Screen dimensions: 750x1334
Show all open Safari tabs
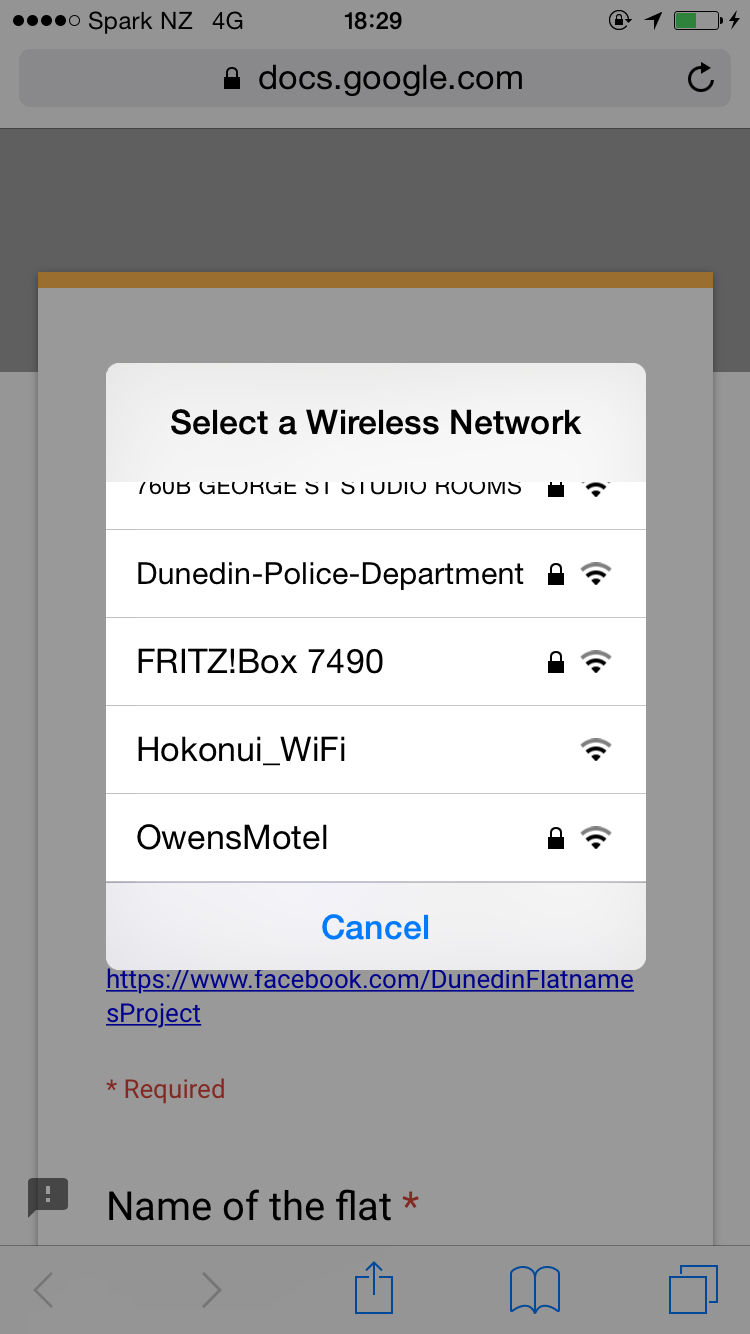[692, 1288]
